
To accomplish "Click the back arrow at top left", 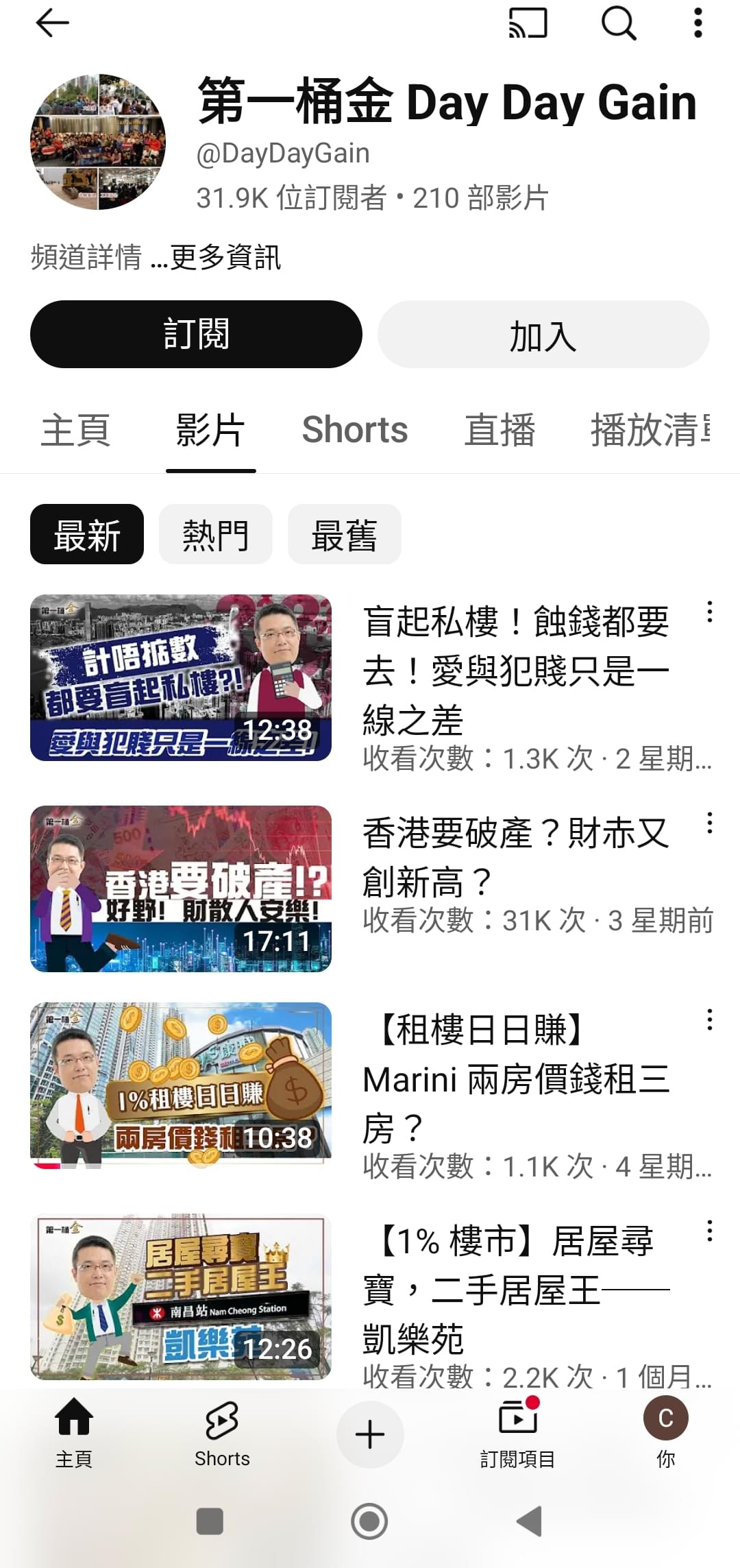I will pyautogui.click(x=51, y=23).
